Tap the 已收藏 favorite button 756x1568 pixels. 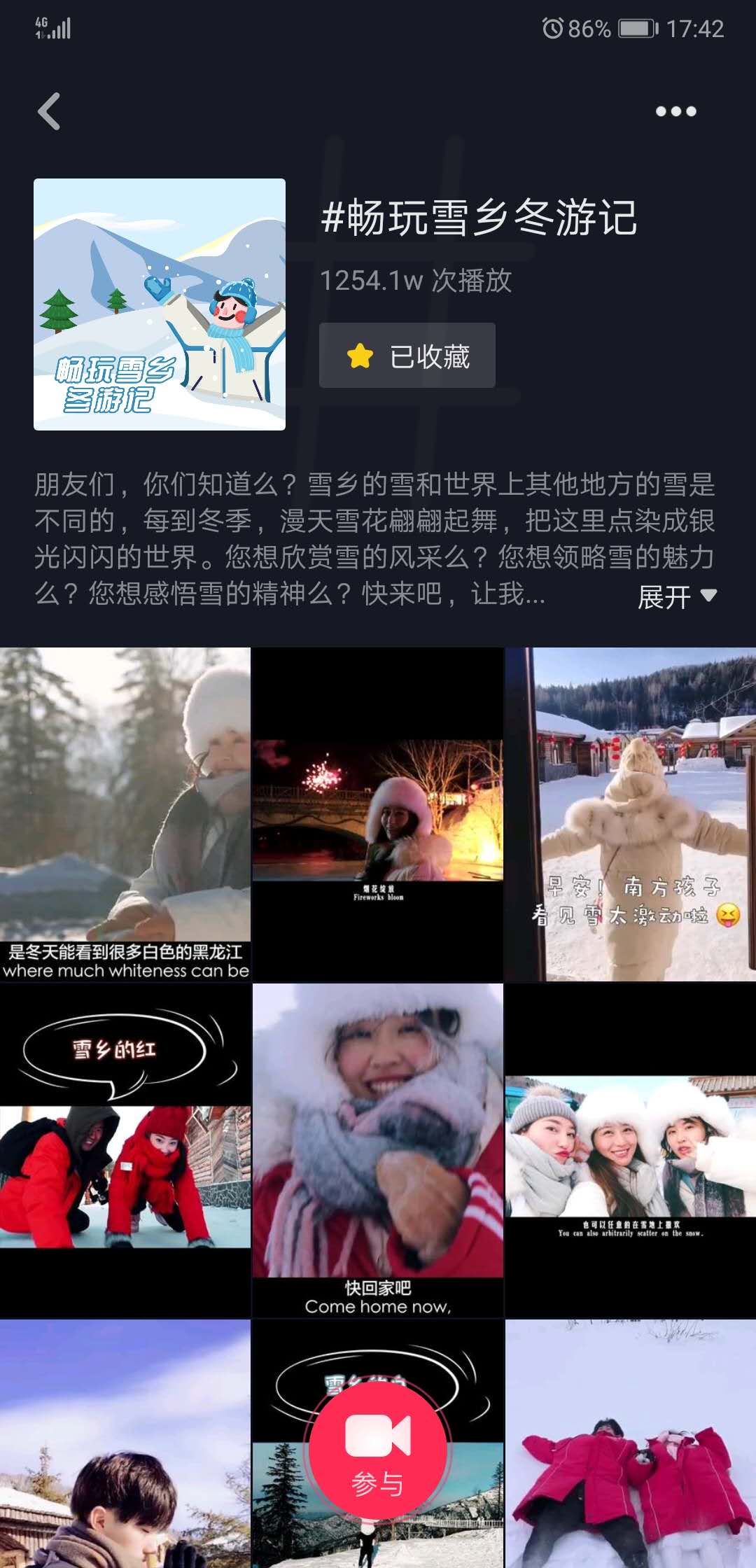click(407, 356)
